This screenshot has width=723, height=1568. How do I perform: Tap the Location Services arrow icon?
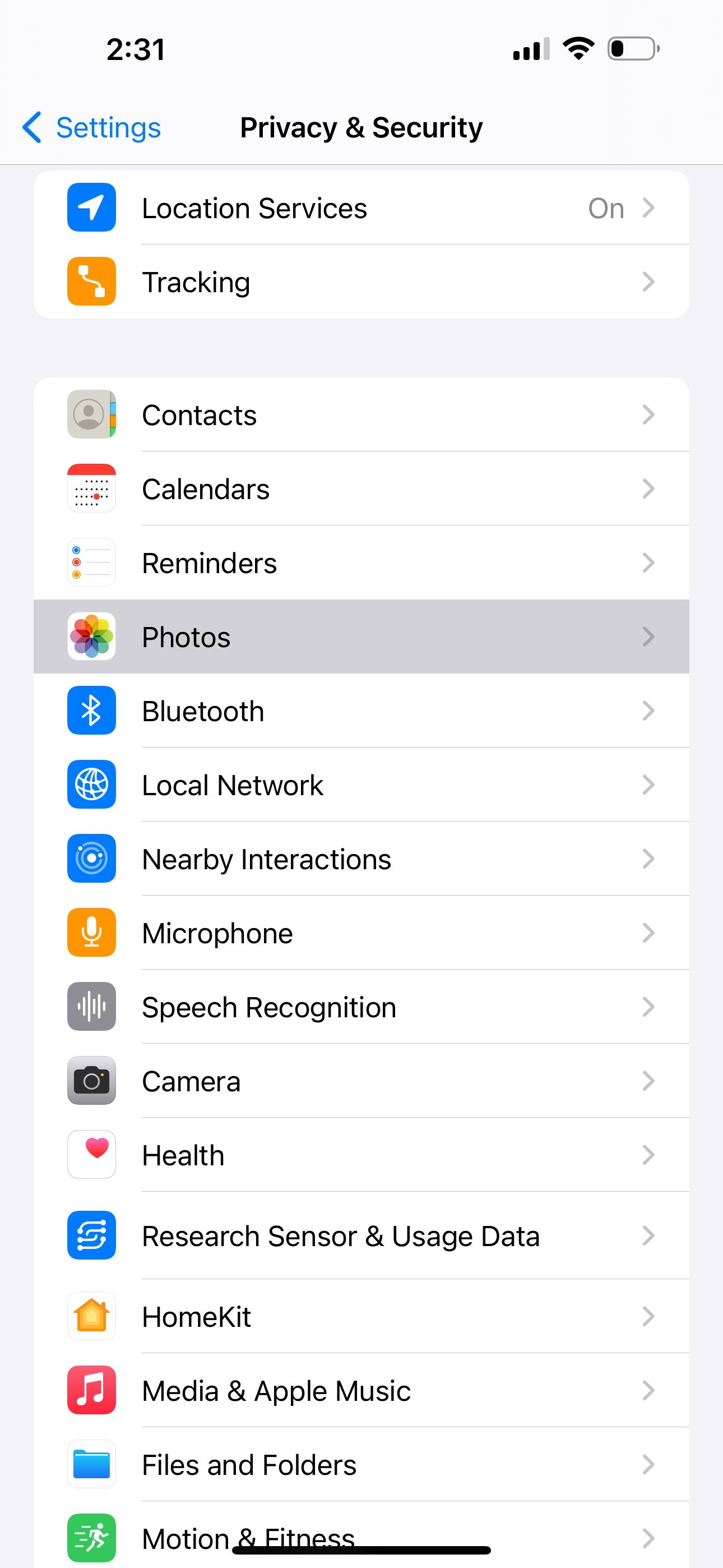point(649,207)
